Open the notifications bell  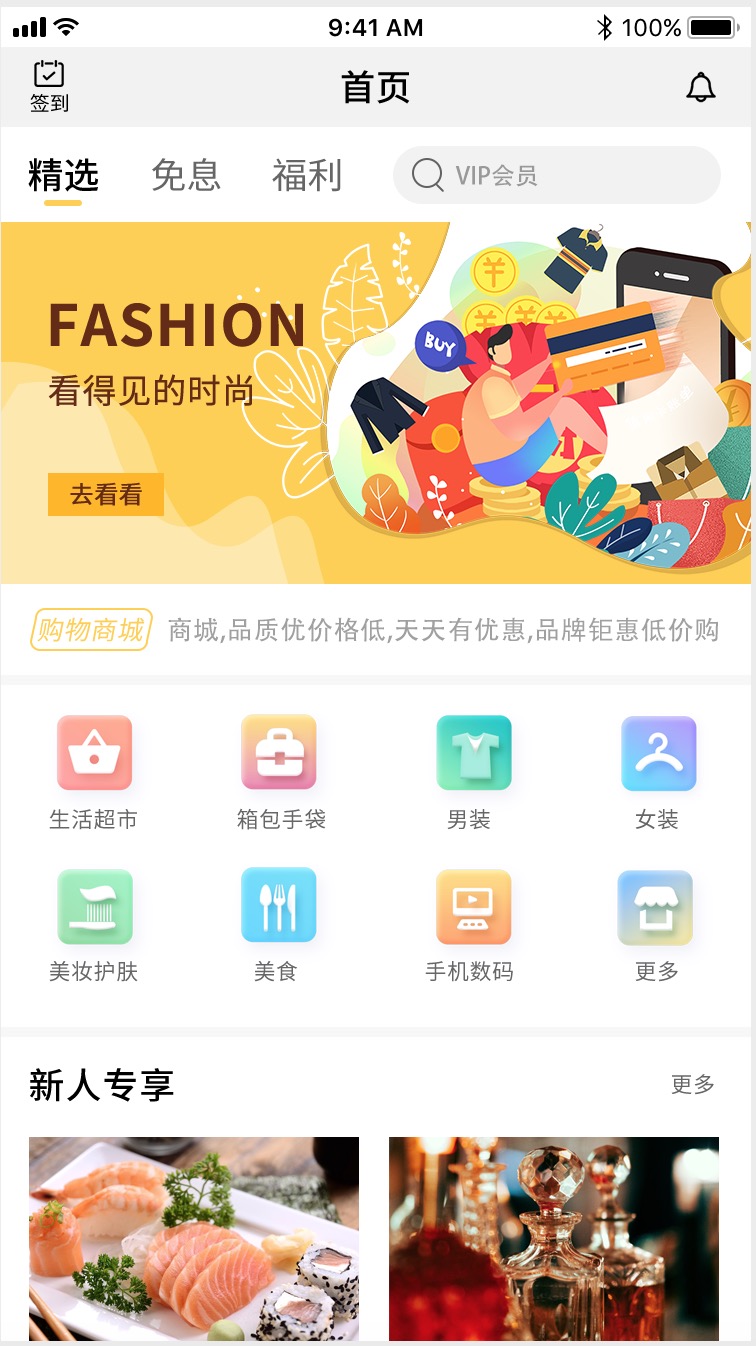(x=701, y=88)
